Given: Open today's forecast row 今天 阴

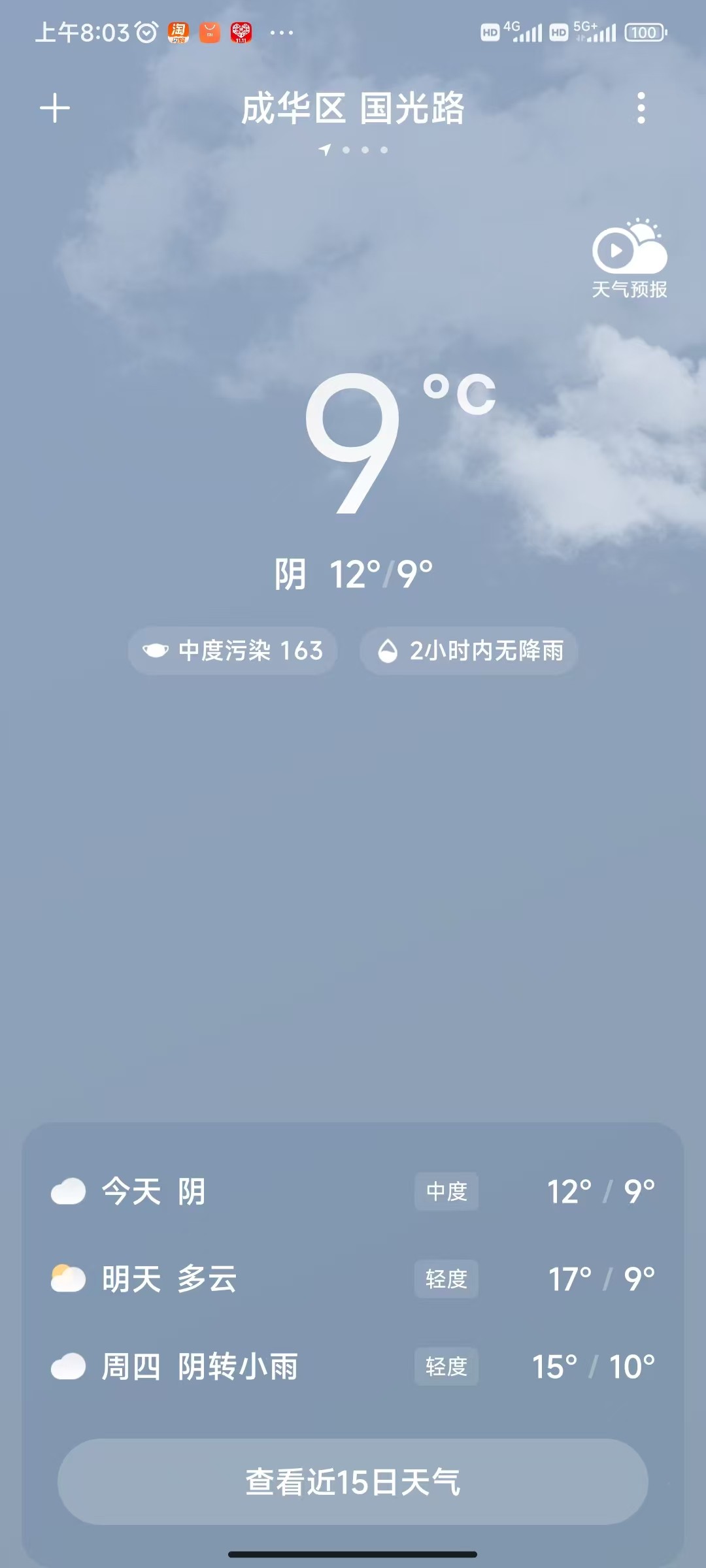Looking at the screenshot, I should pos(353,1192).
